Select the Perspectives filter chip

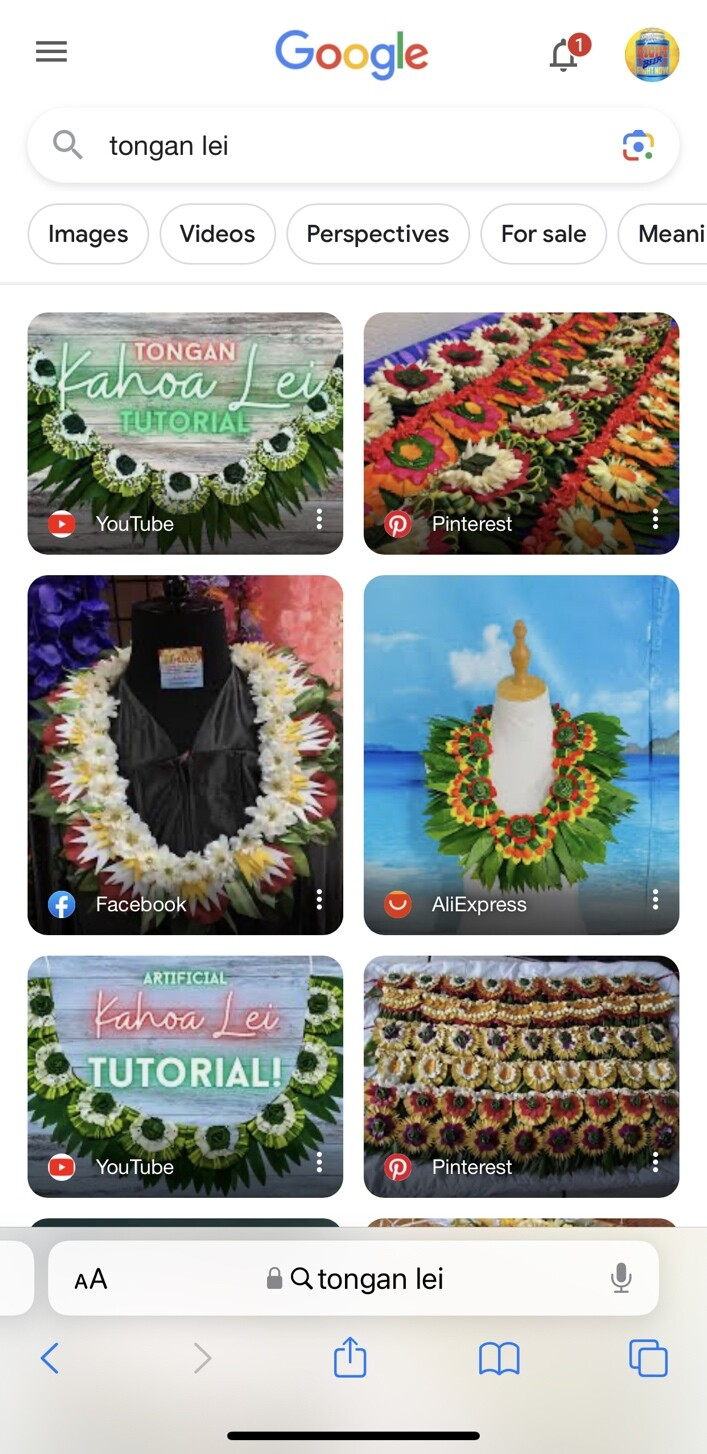(377, 234)
